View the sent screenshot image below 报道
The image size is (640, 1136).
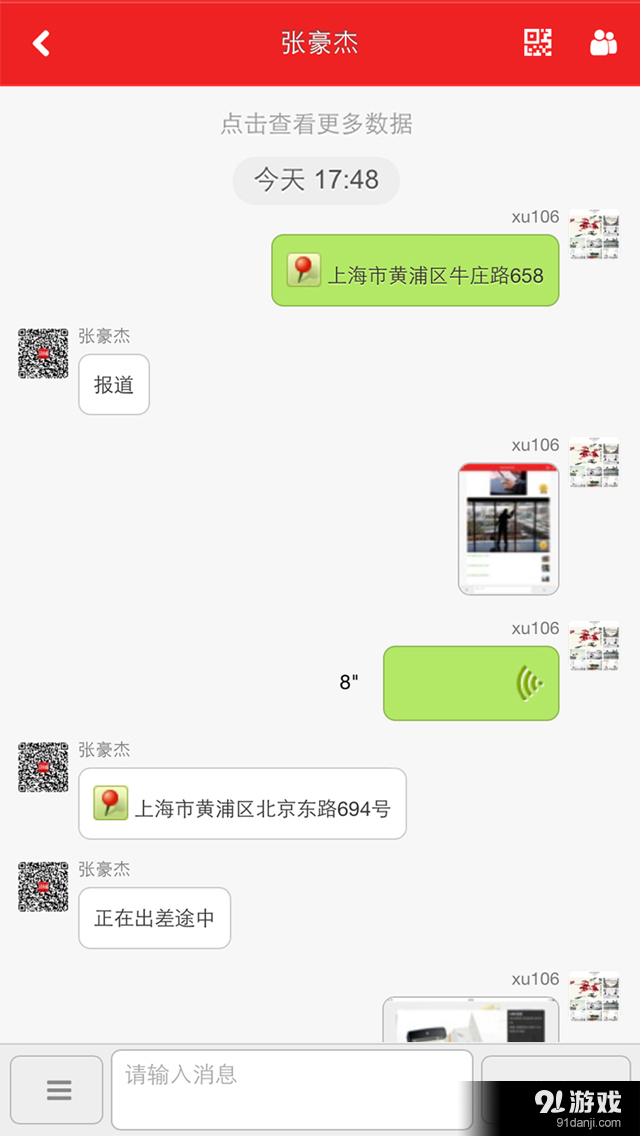[508, 529]
